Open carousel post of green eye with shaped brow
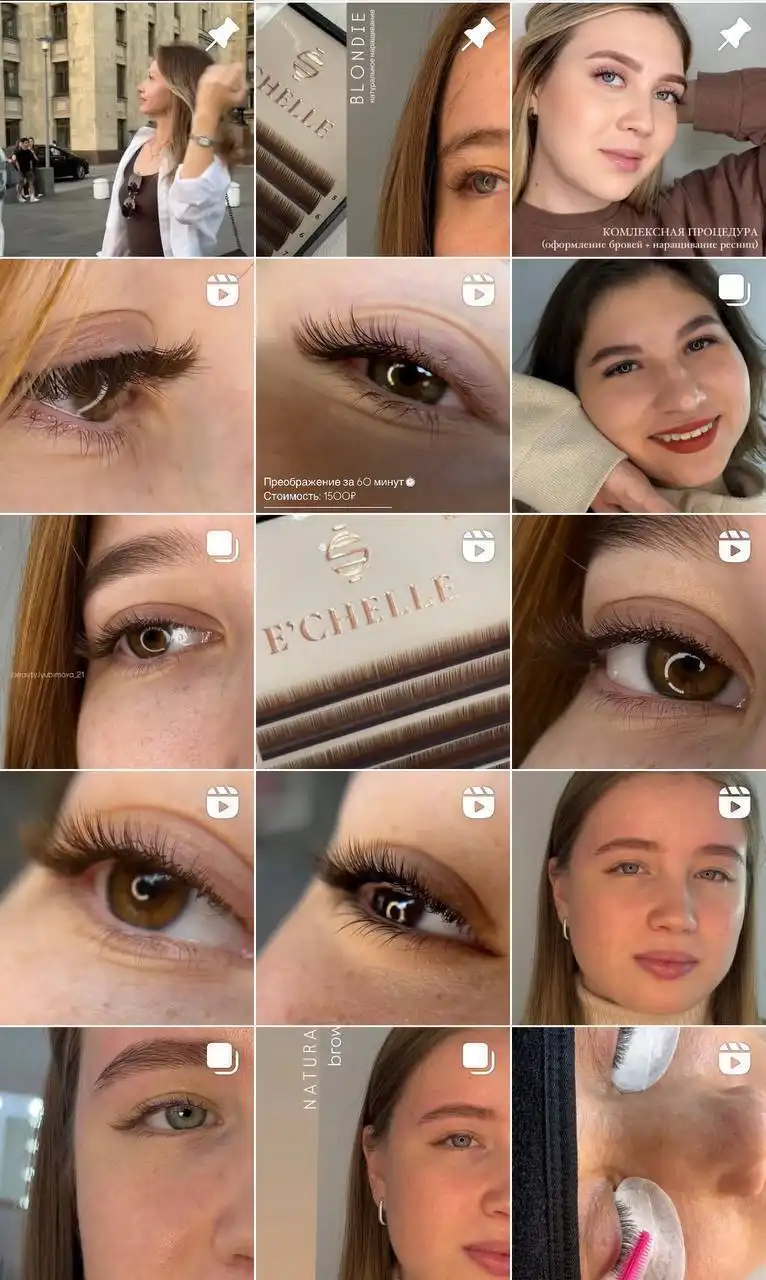Image resolution: width=766 pixels, height=1280 pixels. (127, 1154)
